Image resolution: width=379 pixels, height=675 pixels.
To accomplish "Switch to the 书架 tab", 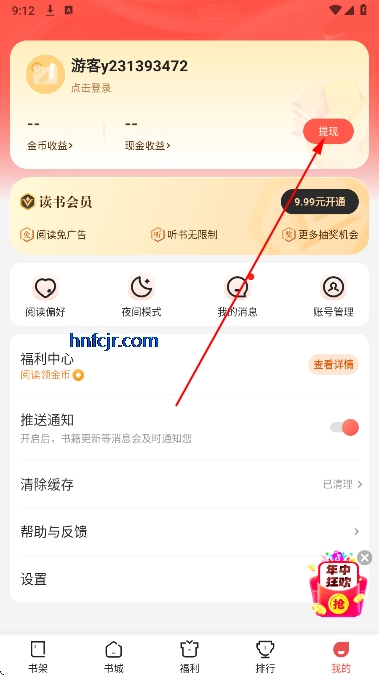I will pyautogui.click(x=37, y=656).
